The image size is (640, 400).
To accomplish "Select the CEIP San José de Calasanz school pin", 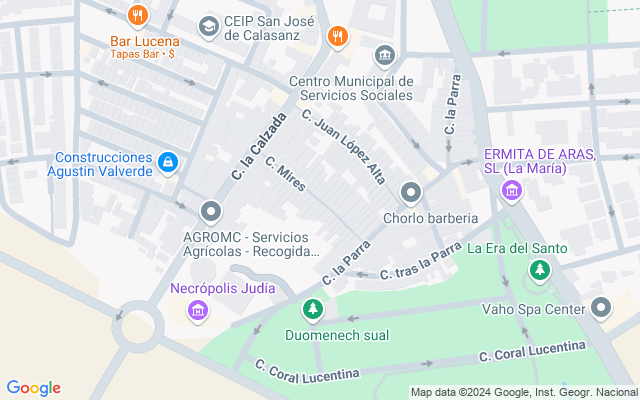I will [209, 25].
